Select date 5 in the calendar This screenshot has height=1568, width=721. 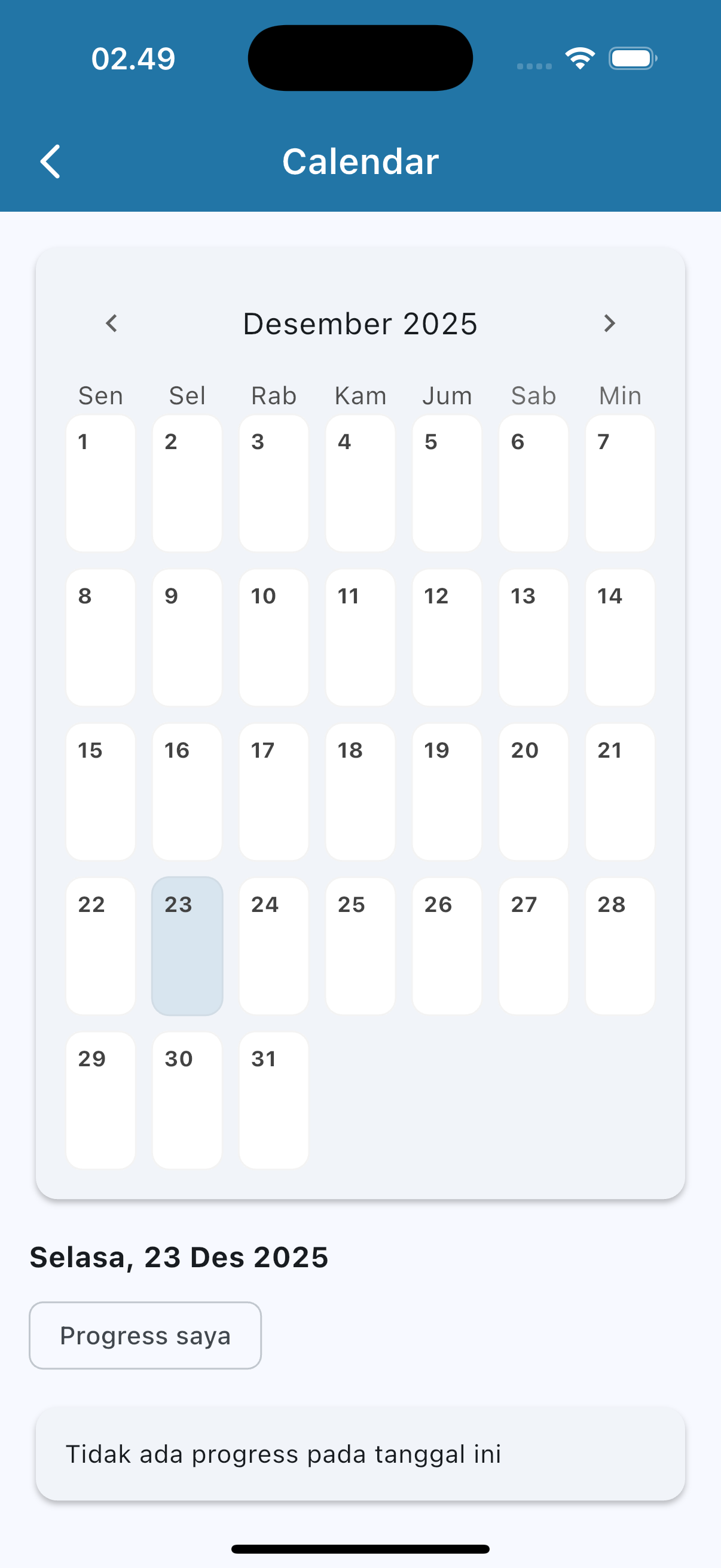(447, 483)
